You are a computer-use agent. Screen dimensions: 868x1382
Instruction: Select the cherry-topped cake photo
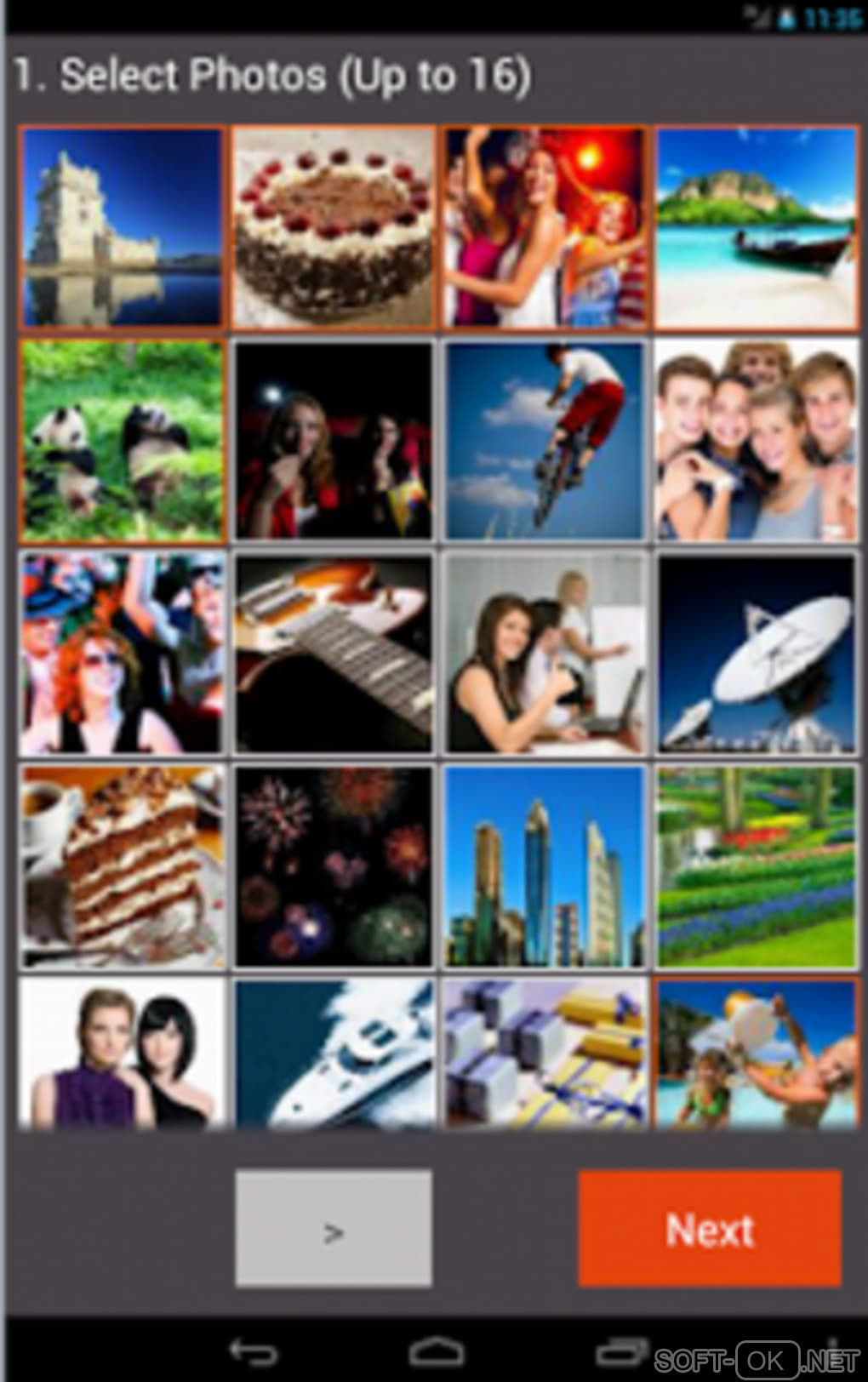(x=334, y=227)
